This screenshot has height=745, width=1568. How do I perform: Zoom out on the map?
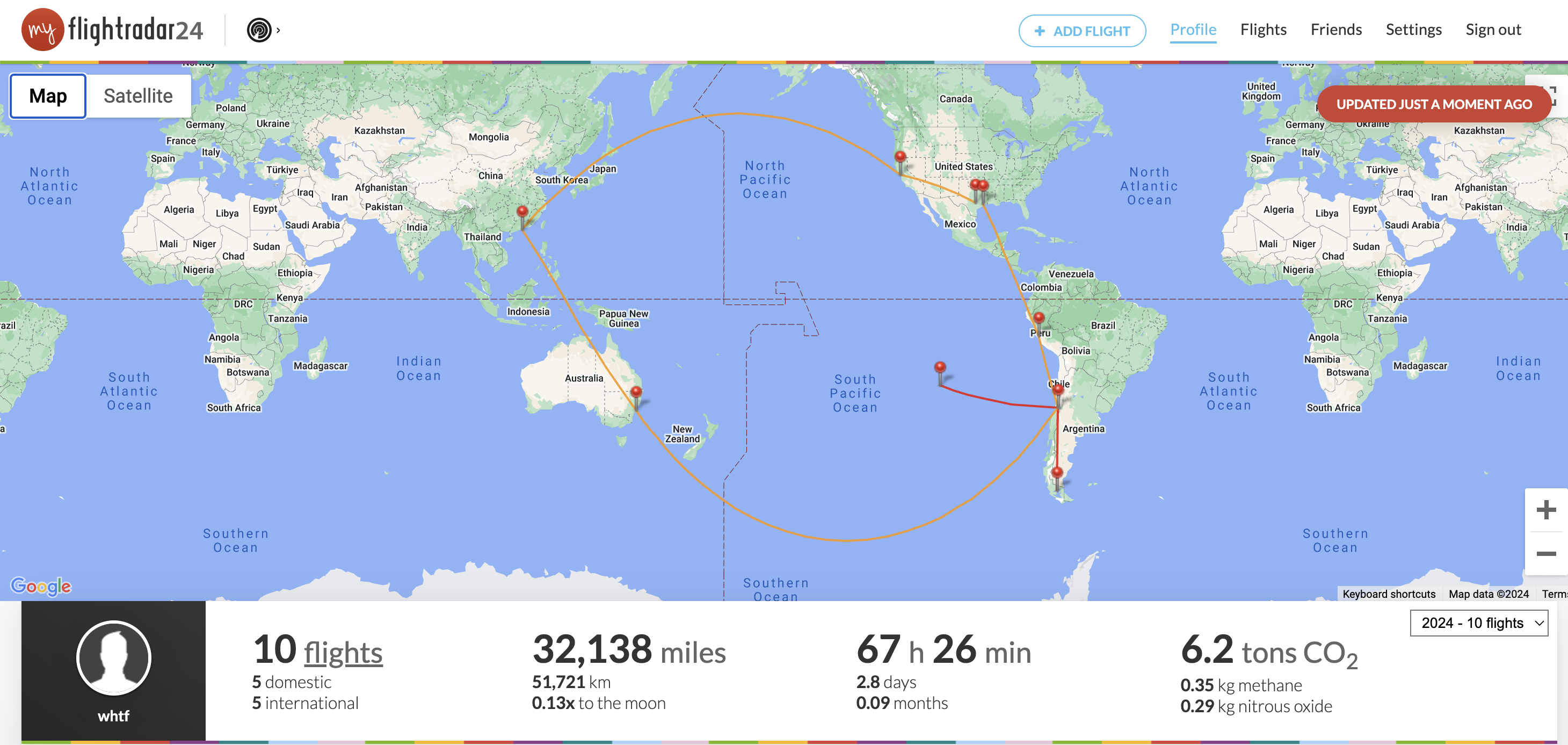pyautogui.click(x=1545, y=553)
